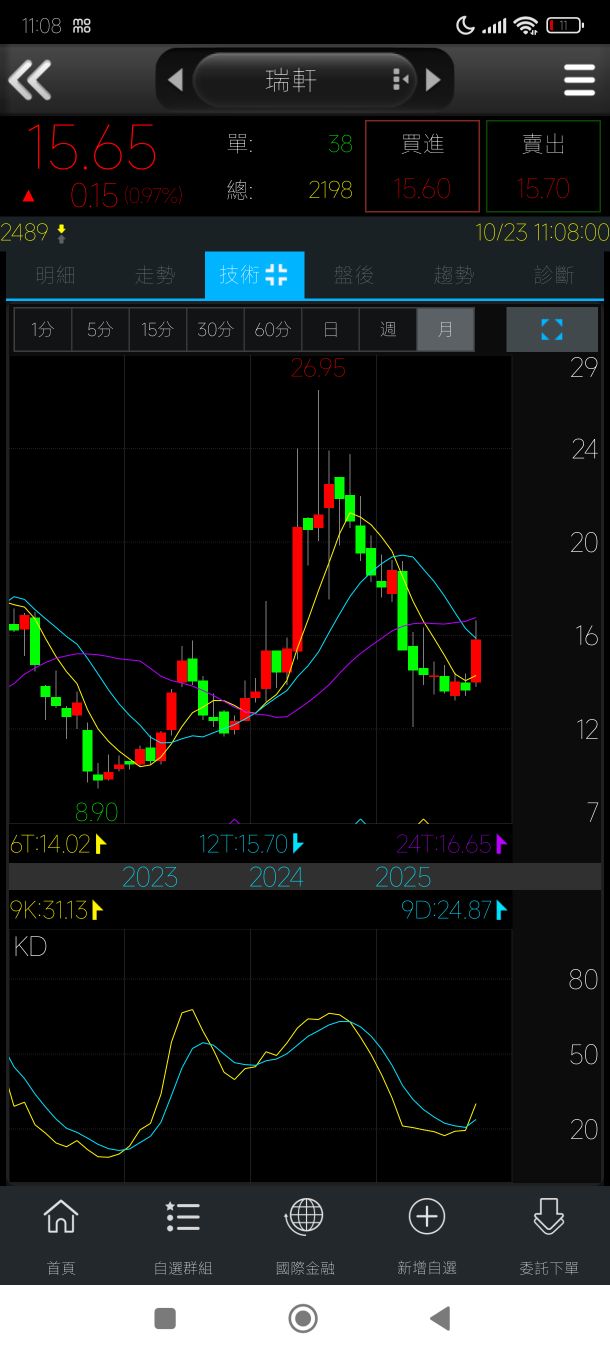610x1356 pixels.
Task: Switch to the 明細 tab
Action: (55, 275)
